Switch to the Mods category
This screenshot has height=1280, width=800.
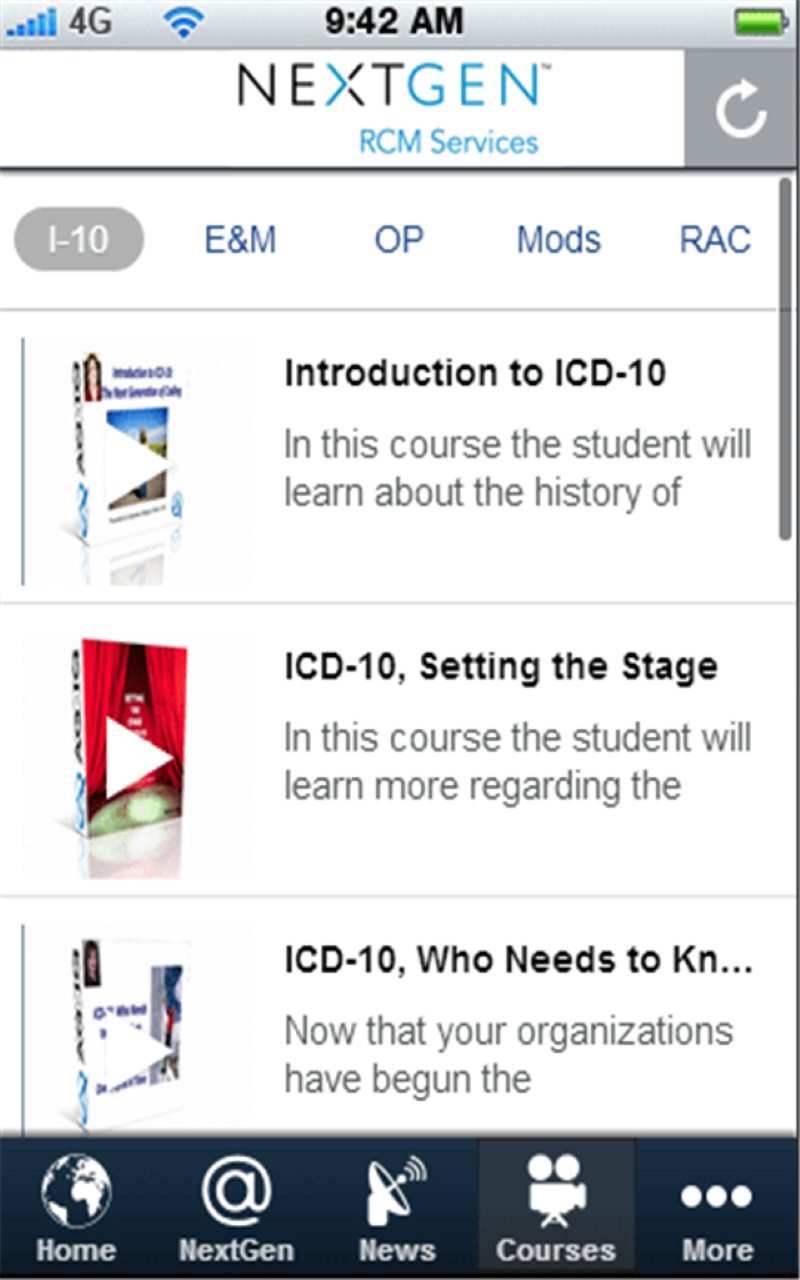557,239
